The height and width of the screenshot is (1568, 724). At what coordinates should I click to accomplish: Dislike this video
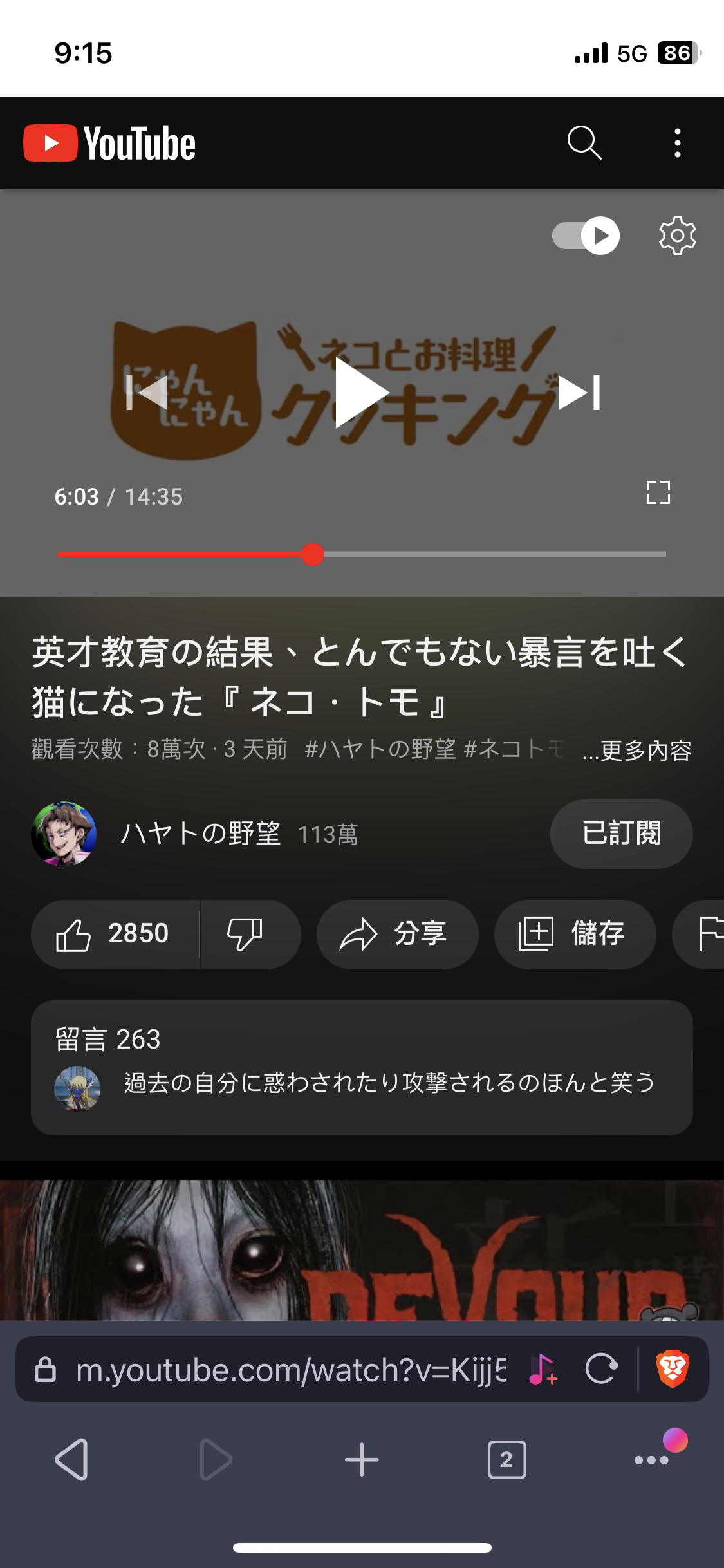[x=245, y=934]
